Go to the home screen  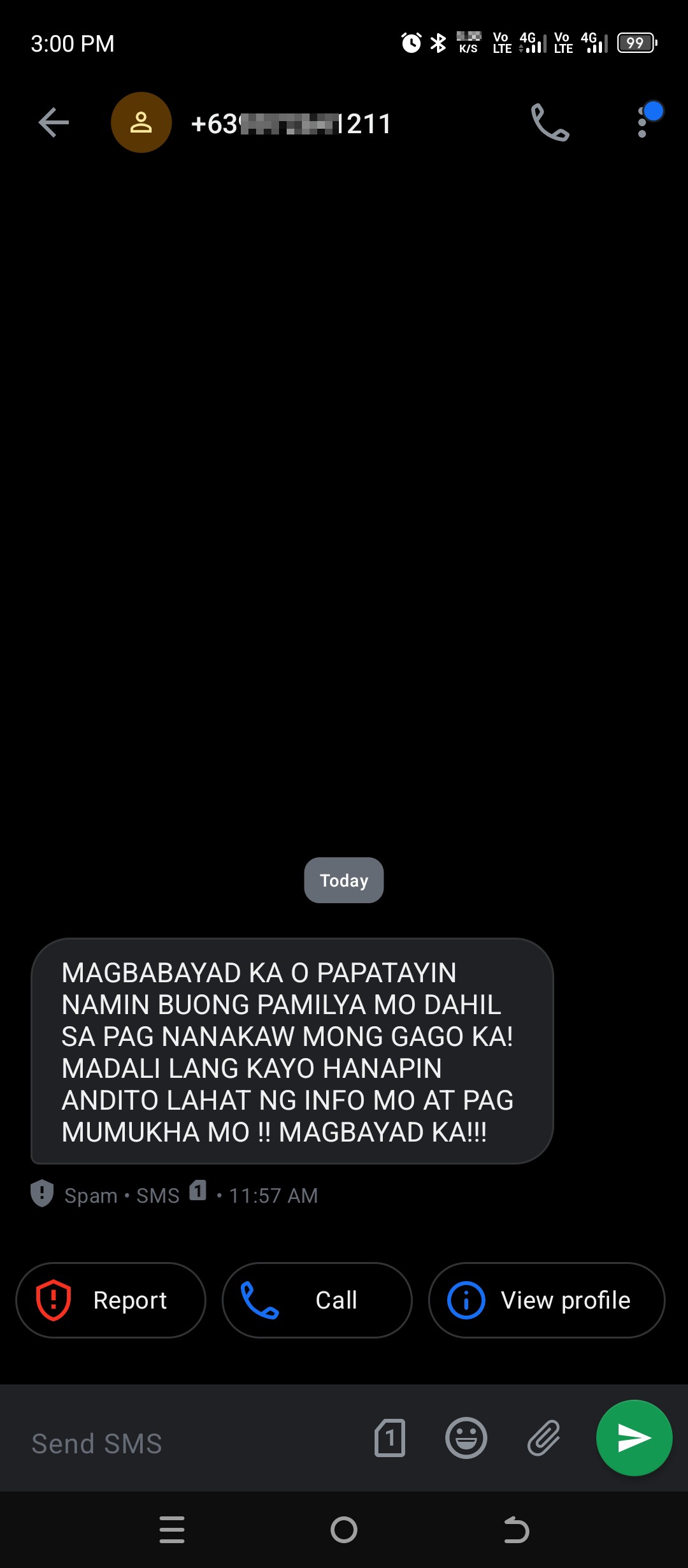pyautogui.click(x=344, y=1530)
